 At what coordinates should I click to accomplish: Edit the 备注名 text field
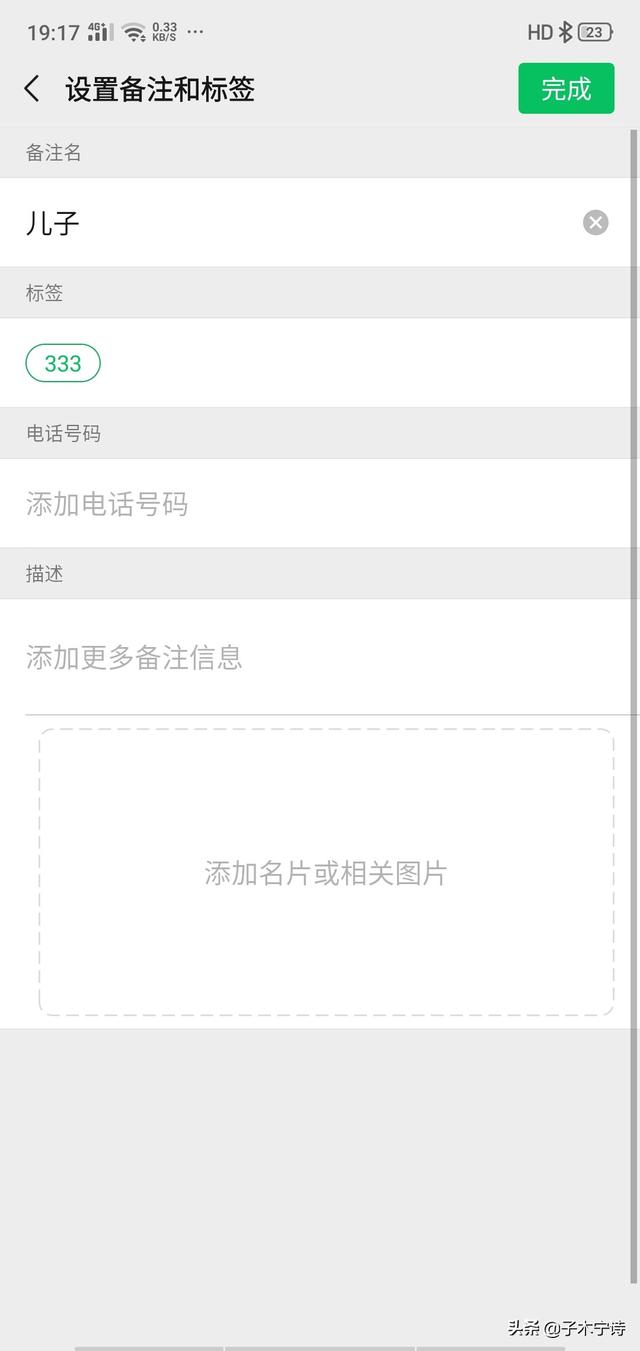[300, 223]
